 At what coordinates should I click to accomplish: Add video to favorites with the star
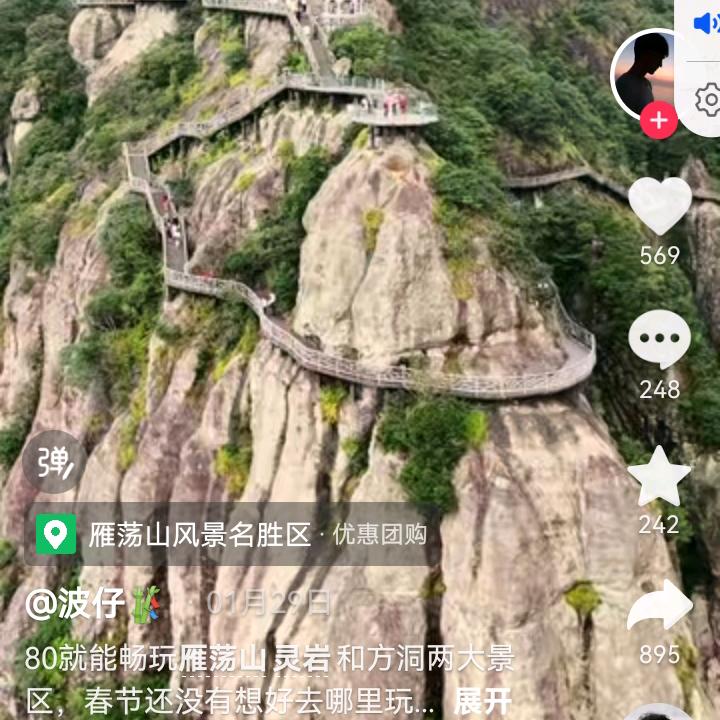pos(659,476)
